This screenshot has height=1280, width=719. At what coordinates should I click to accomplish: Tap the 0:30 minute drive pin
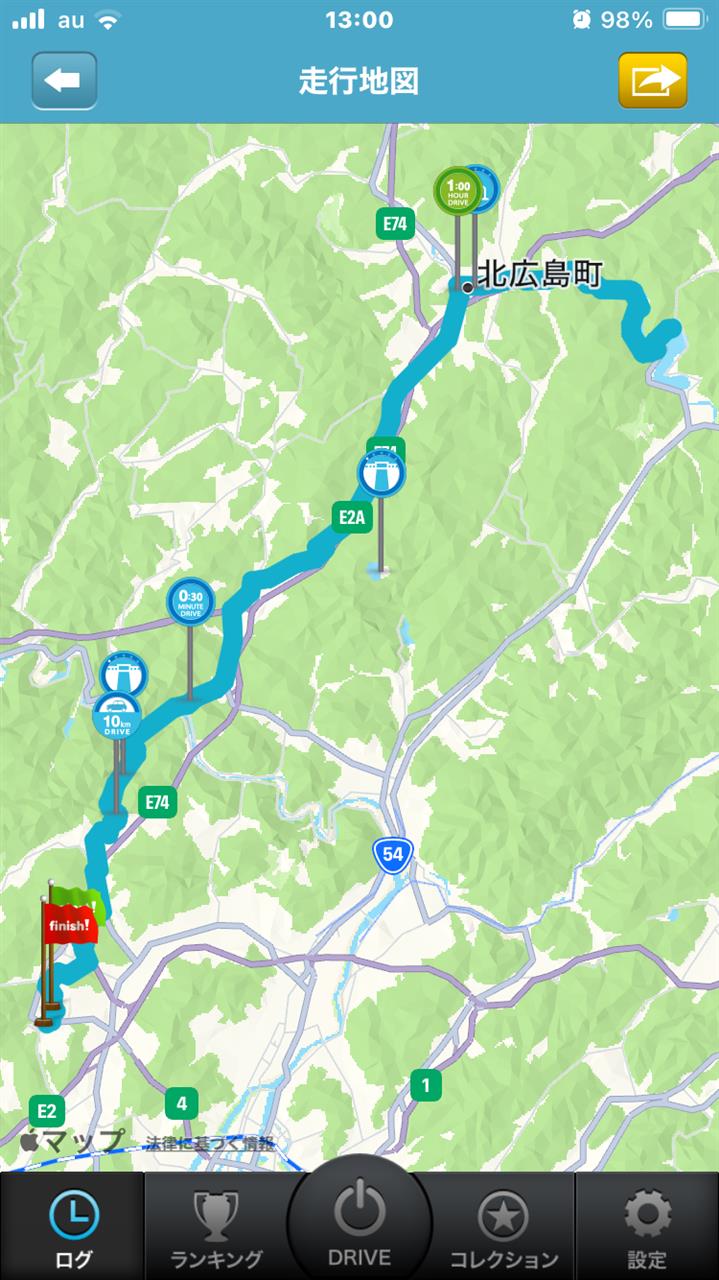190,603
